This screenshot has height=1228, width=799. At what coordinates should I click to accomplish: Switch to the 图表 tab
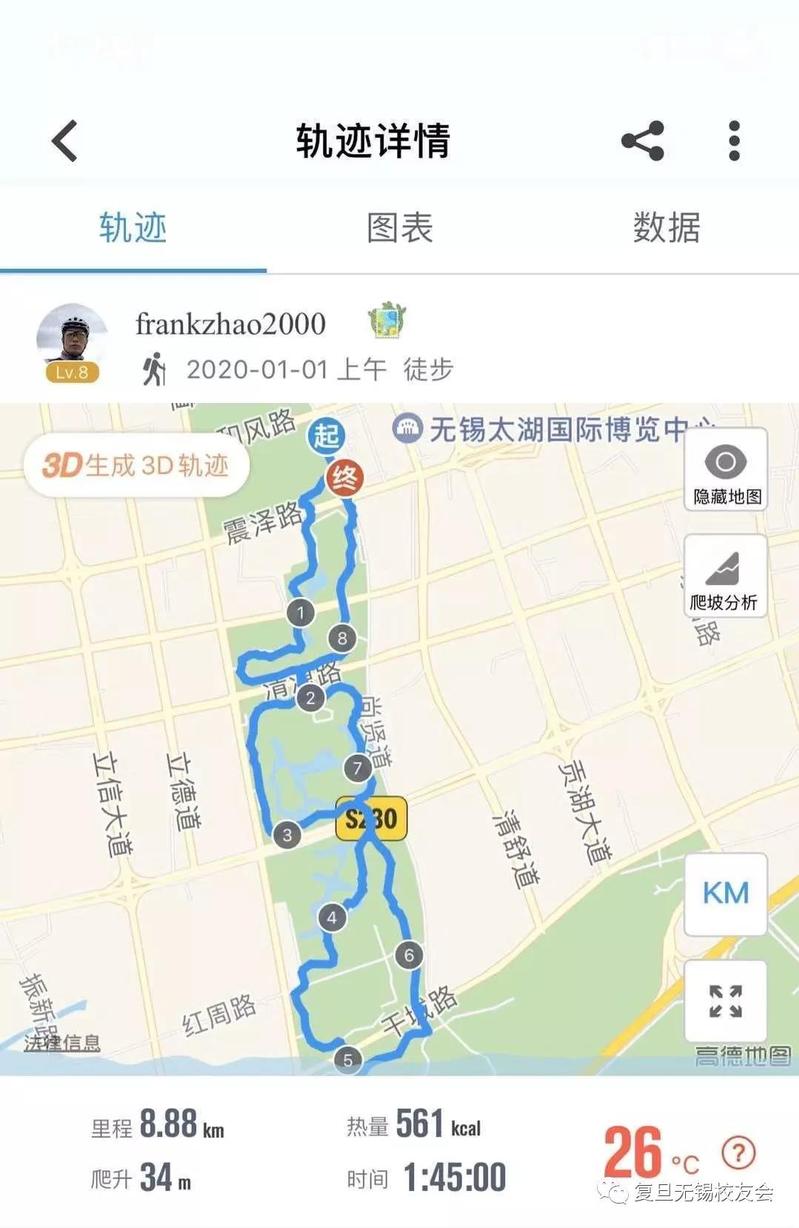(x=399, y=228)
